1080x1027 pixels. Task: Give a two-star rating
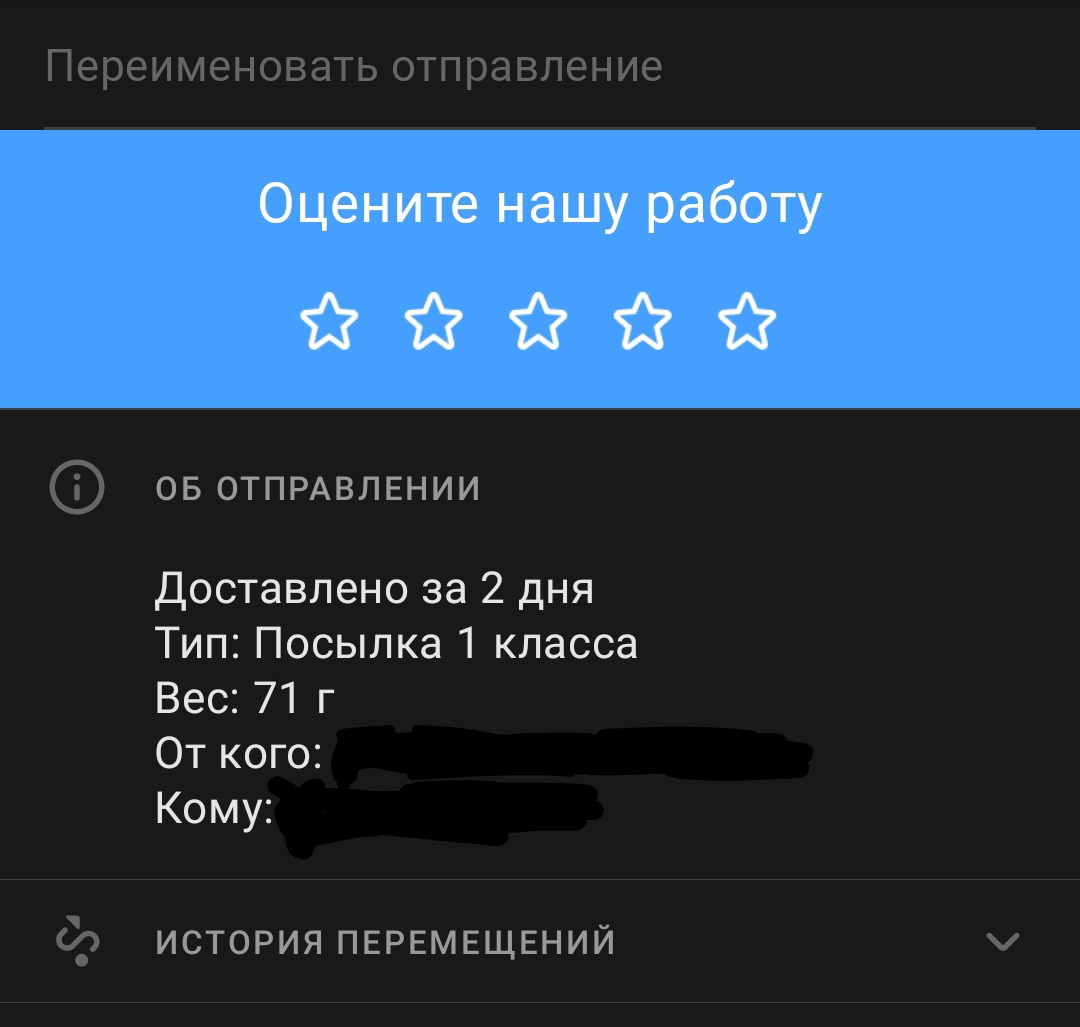[434, 322]
